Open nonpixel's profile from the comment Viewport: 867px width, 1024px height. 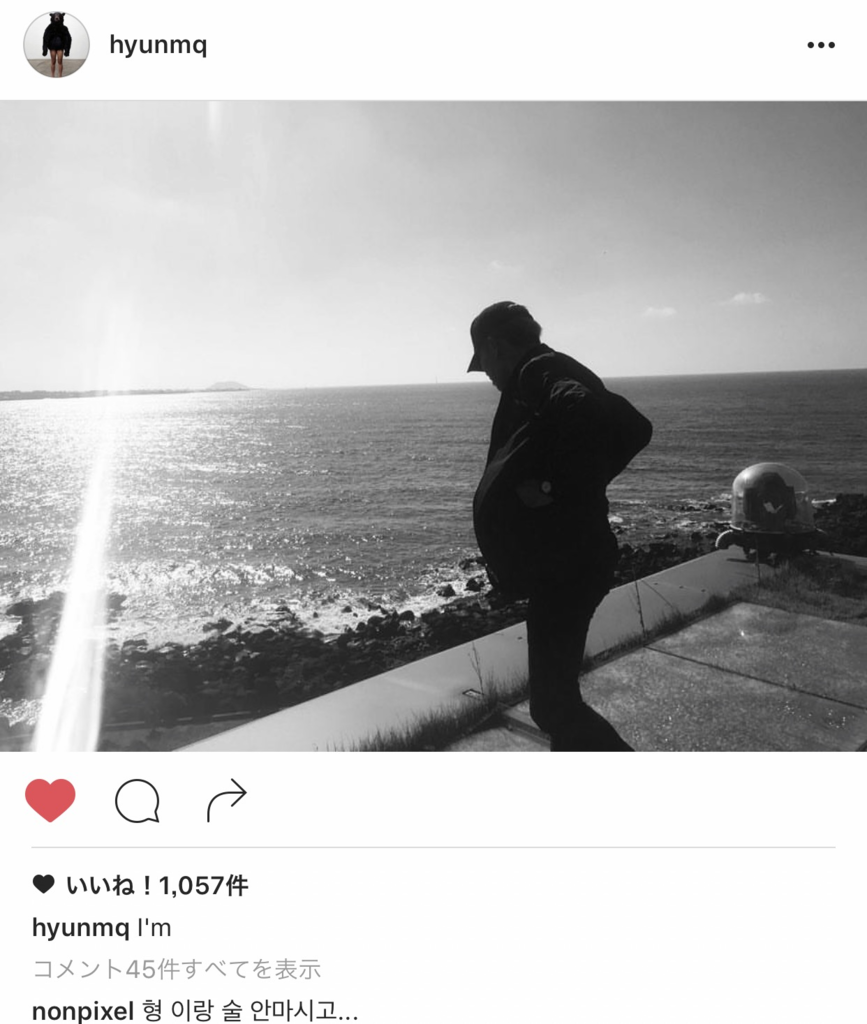coord(82,1010)
